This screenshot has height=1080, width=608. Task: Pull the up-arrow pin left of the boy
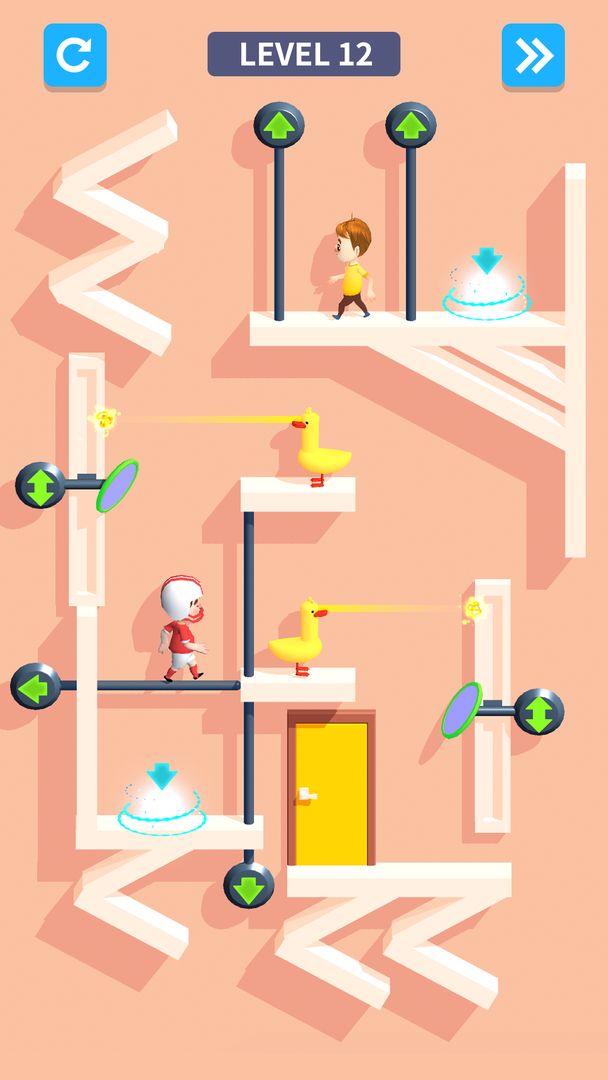coord(279,126)
